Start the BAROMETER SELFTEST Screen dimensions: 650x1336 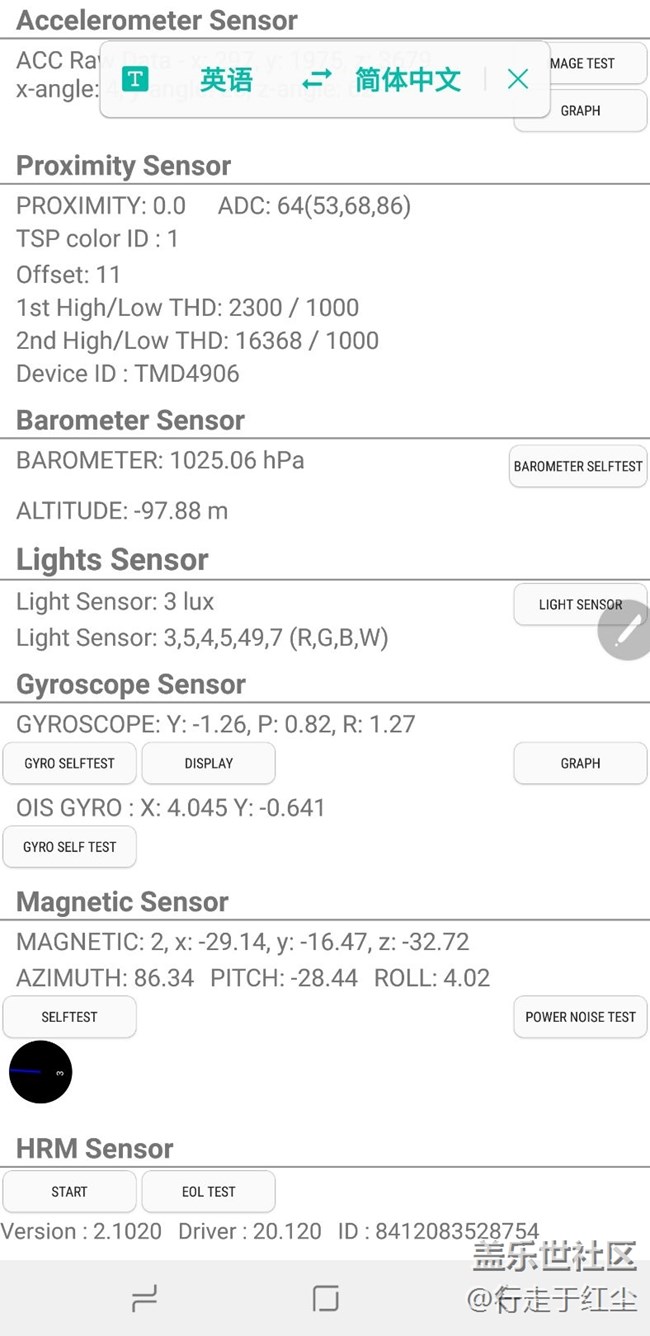(578, 466)
